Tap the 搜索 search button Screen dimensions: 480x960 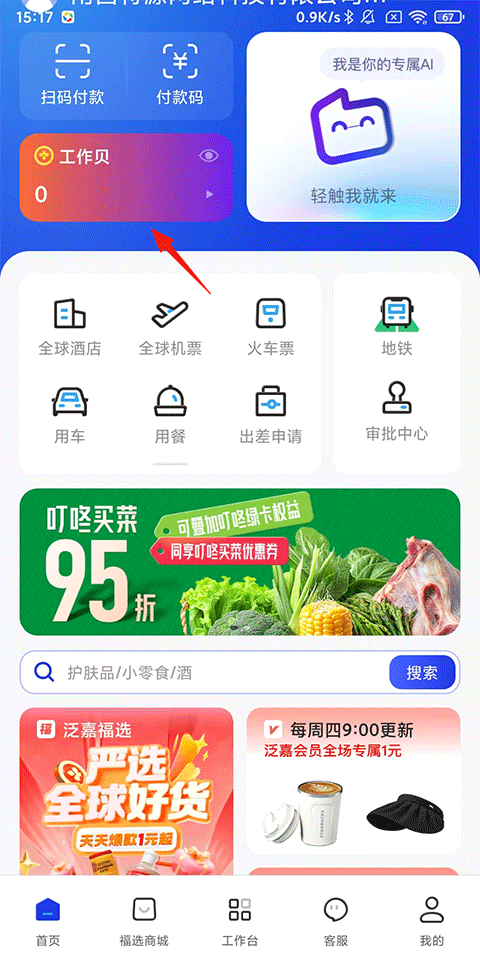[422, 673]
